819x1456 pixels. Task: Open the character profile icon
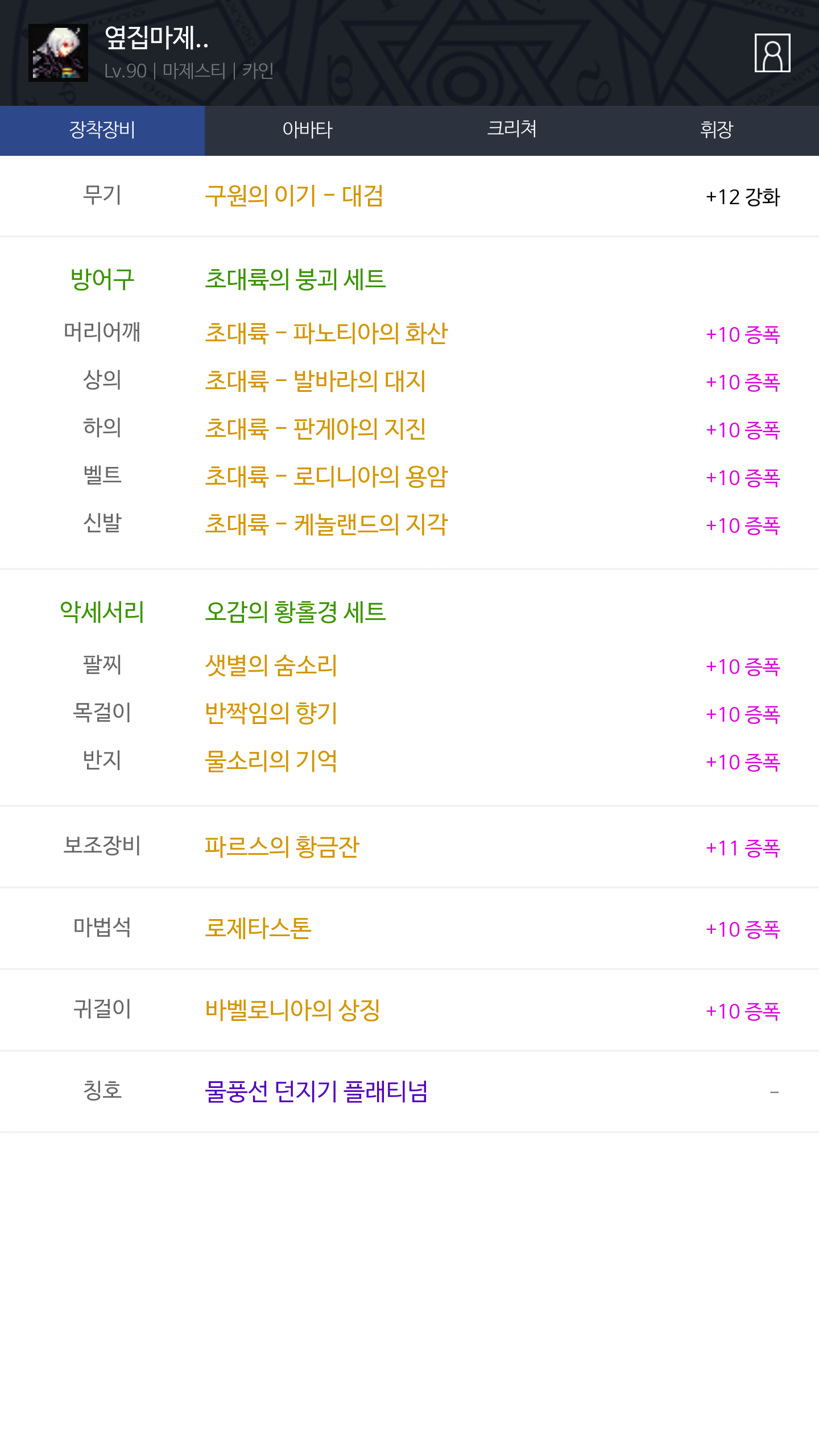coord(772,53)
